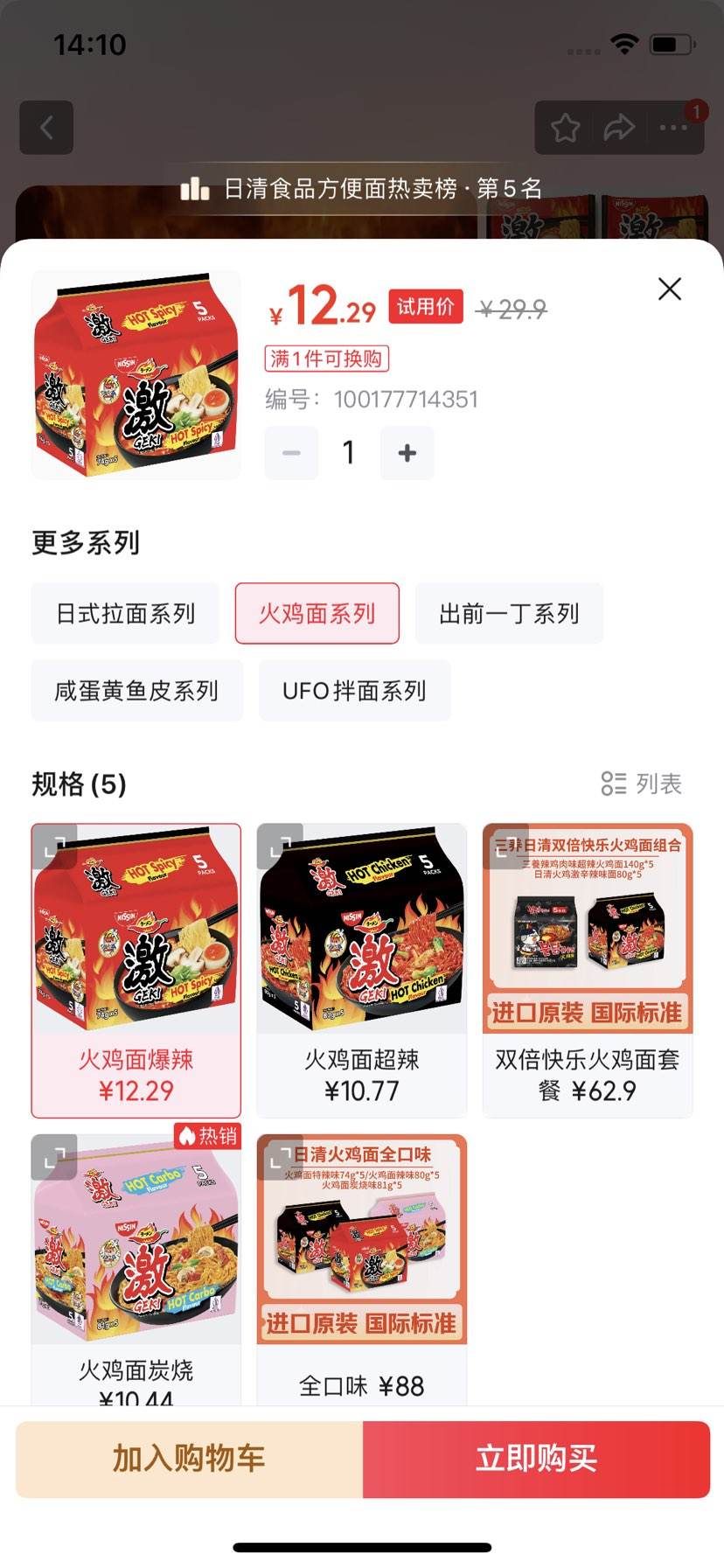Select the UFO拌面系列 option
724x1568 pixels.
354,691
